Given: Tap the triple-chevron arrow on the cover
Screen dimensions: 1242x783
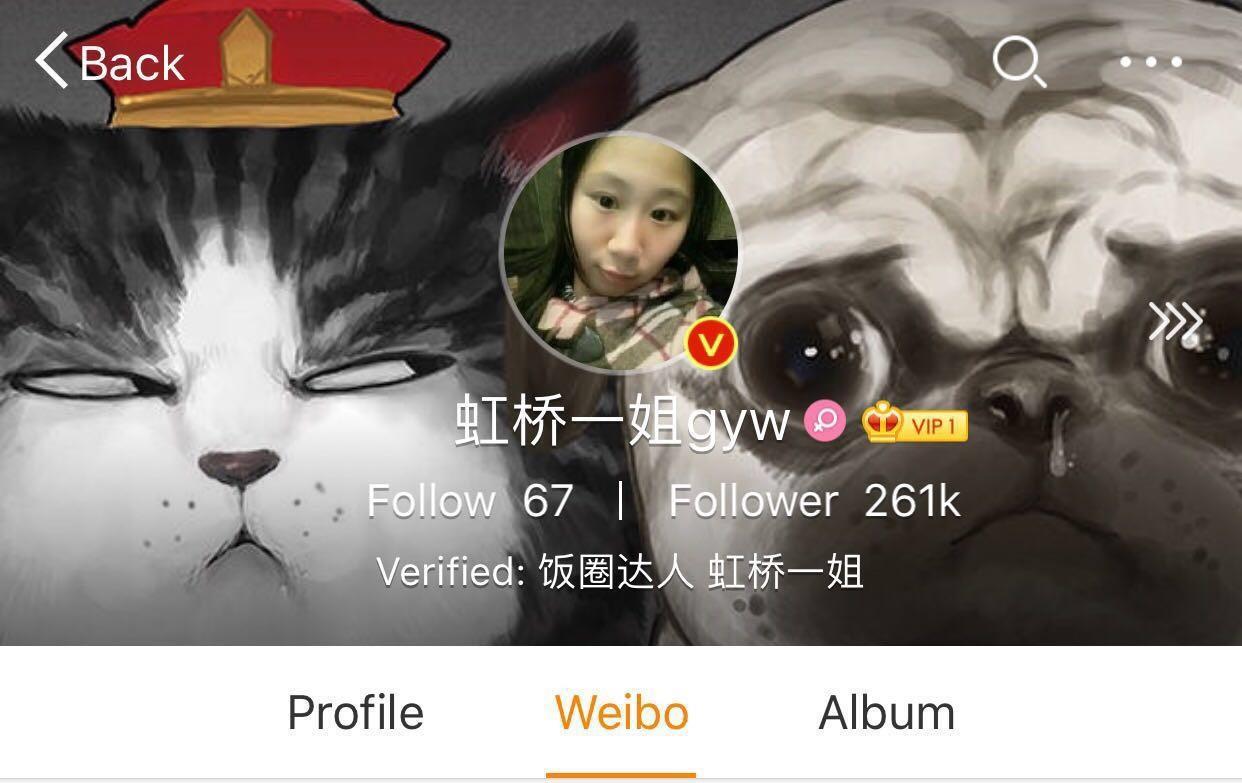Looking at the screenshot, I should 1175,321.
